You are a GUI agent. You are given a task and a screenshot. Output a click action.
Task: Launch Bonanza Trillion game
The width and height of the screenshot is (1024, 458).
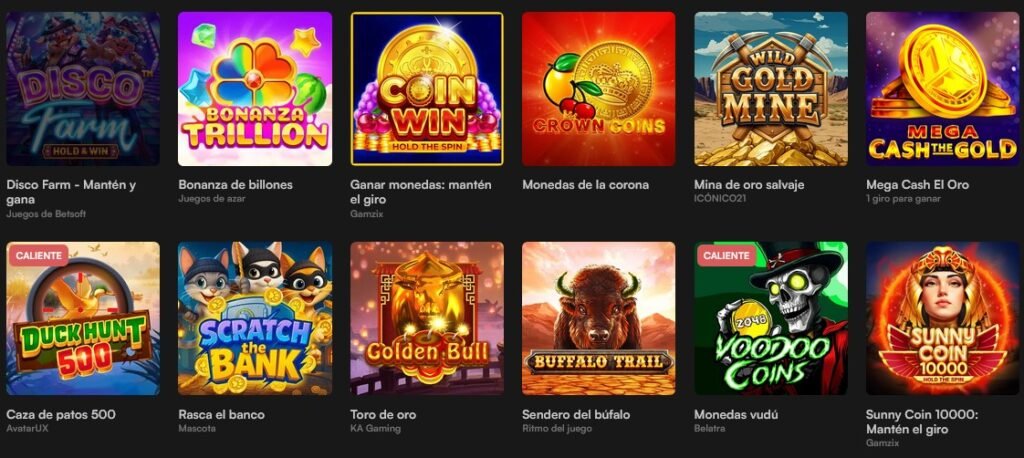pyautogui.click(x=255, y=89)
